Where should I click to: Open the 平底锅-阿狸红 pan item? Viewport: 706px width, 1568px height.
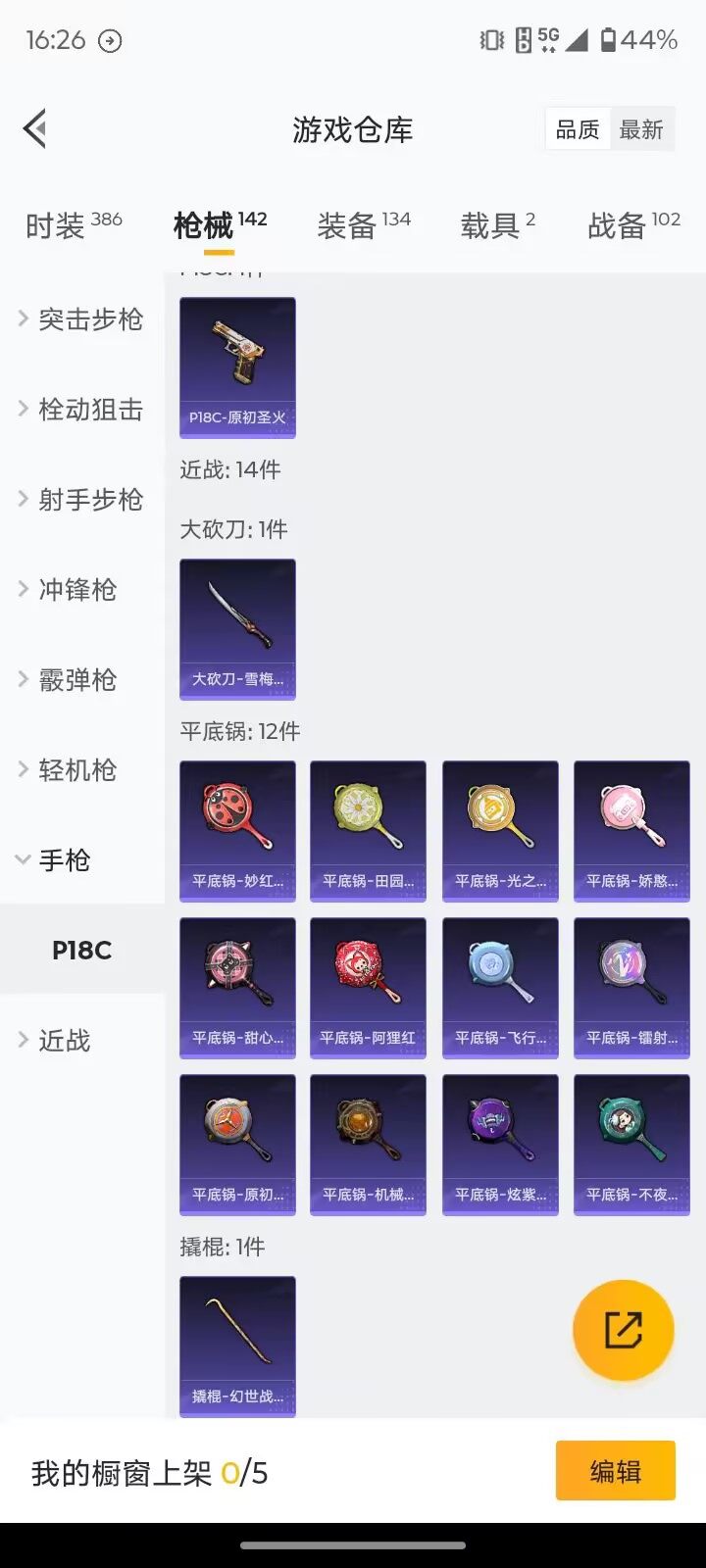[x=368, y=987]
